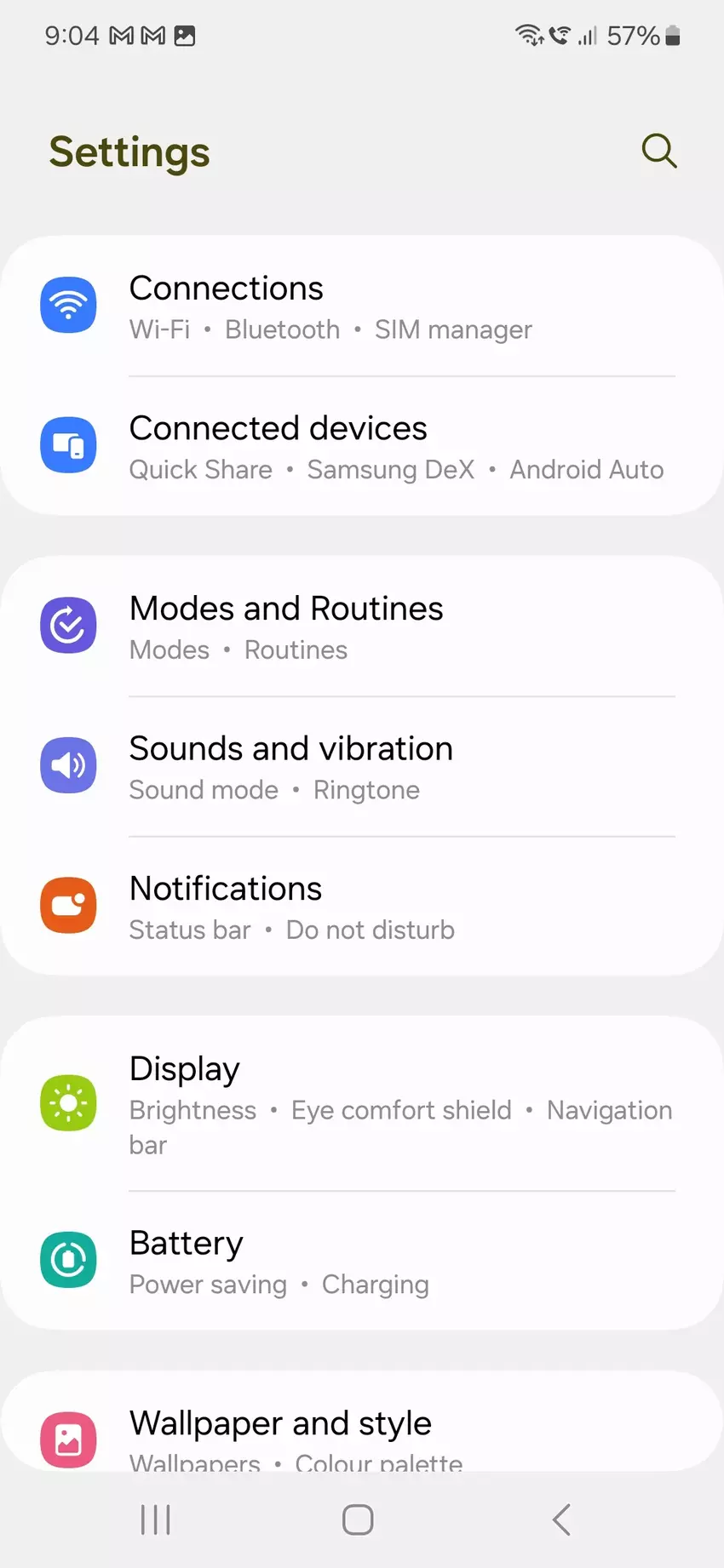Tap the system back button
The width and height of the screenshot is (724, 1568).
561,1519
